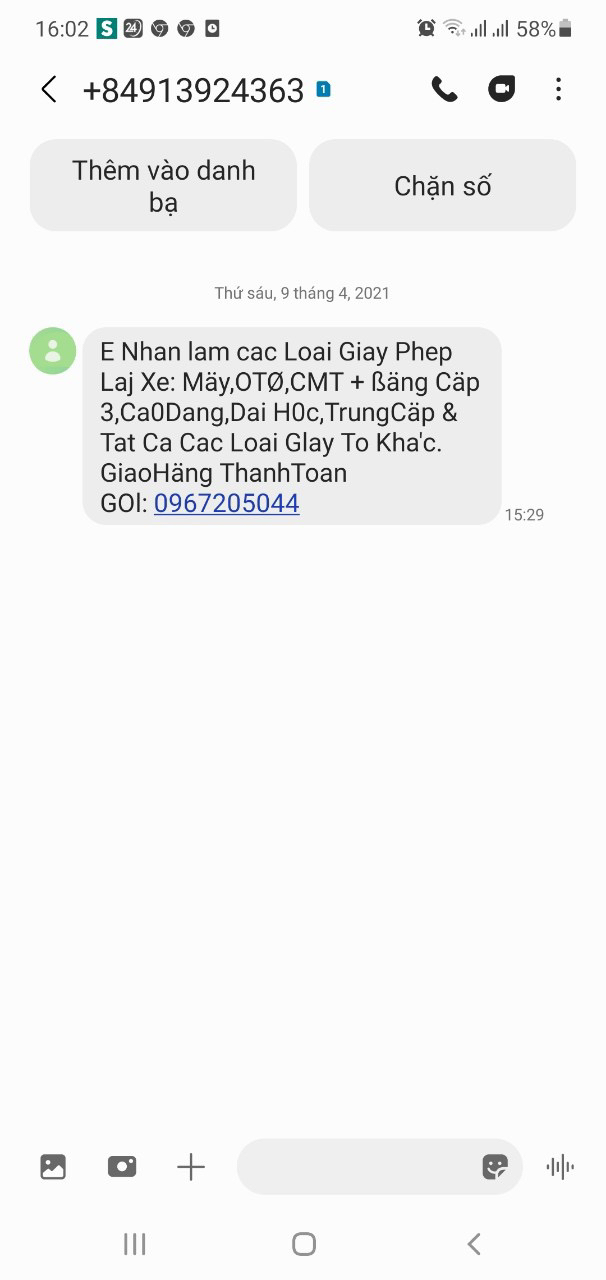Tap Thêm vào danh bạ button
This screenshot has width=606, height=1280.
point(163,186)
